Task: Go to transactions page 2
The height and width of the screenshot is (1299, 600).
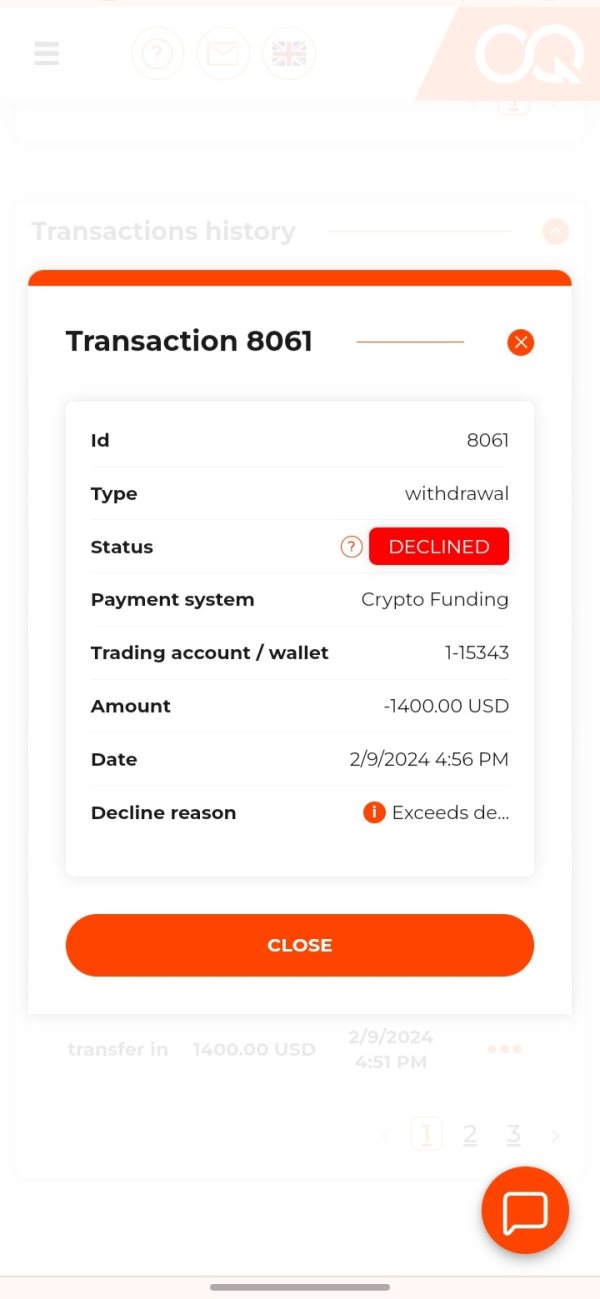Action: coord(470,1134)
